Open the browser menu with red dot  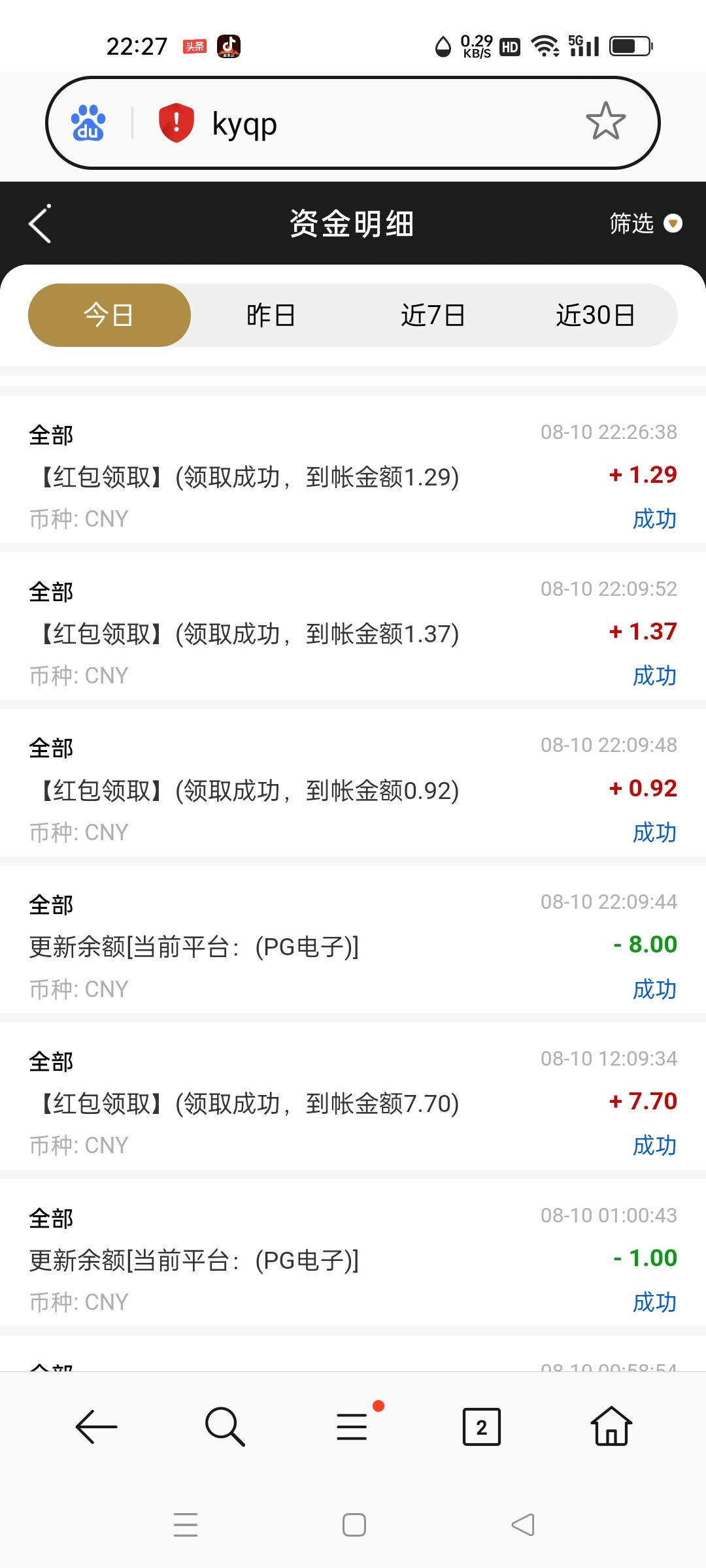[353, 1426]
